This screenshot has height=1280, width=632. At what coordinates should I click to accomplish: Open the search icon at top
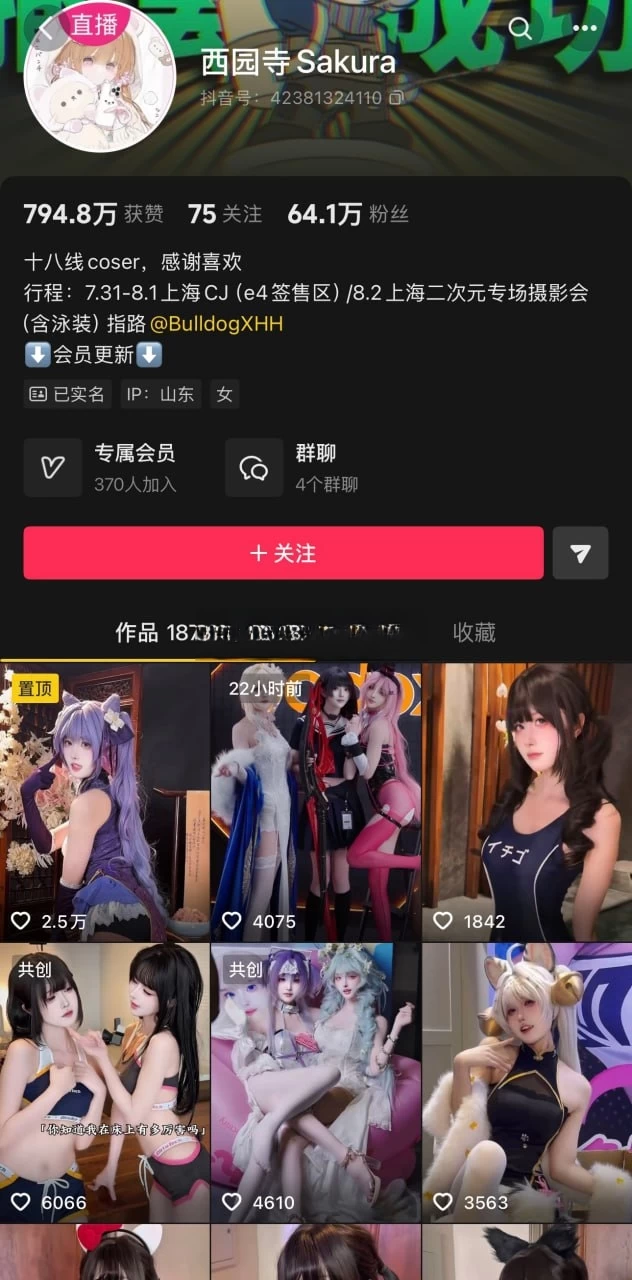[x=520, y=29]
